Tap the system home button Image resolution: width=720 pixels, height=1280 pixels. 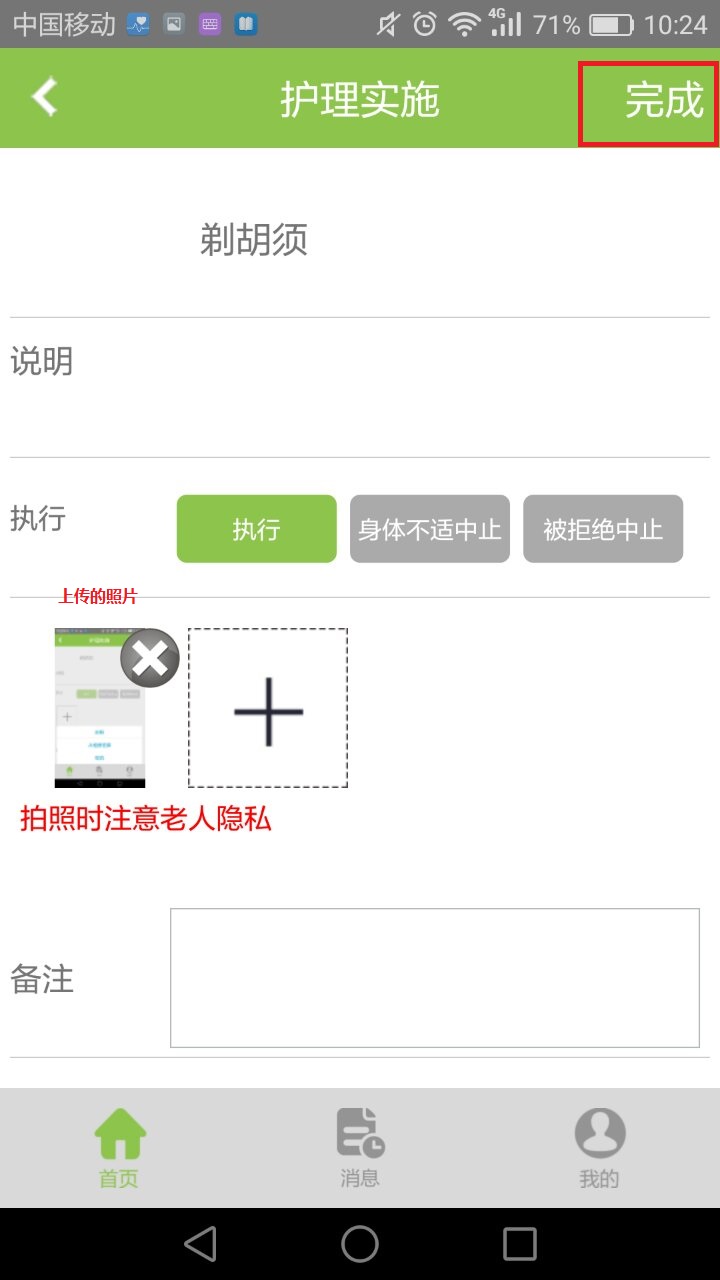tap(360, 1244)
